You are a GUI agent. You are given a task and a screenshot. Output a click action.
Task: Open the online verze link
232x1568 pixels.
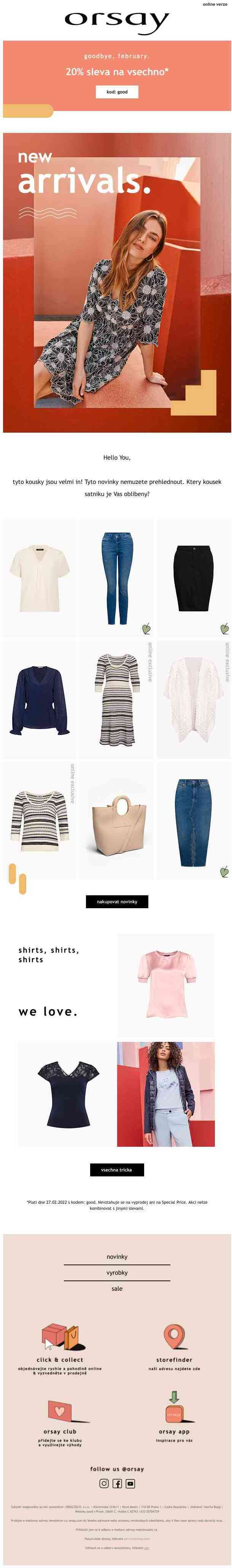point(215,4)
